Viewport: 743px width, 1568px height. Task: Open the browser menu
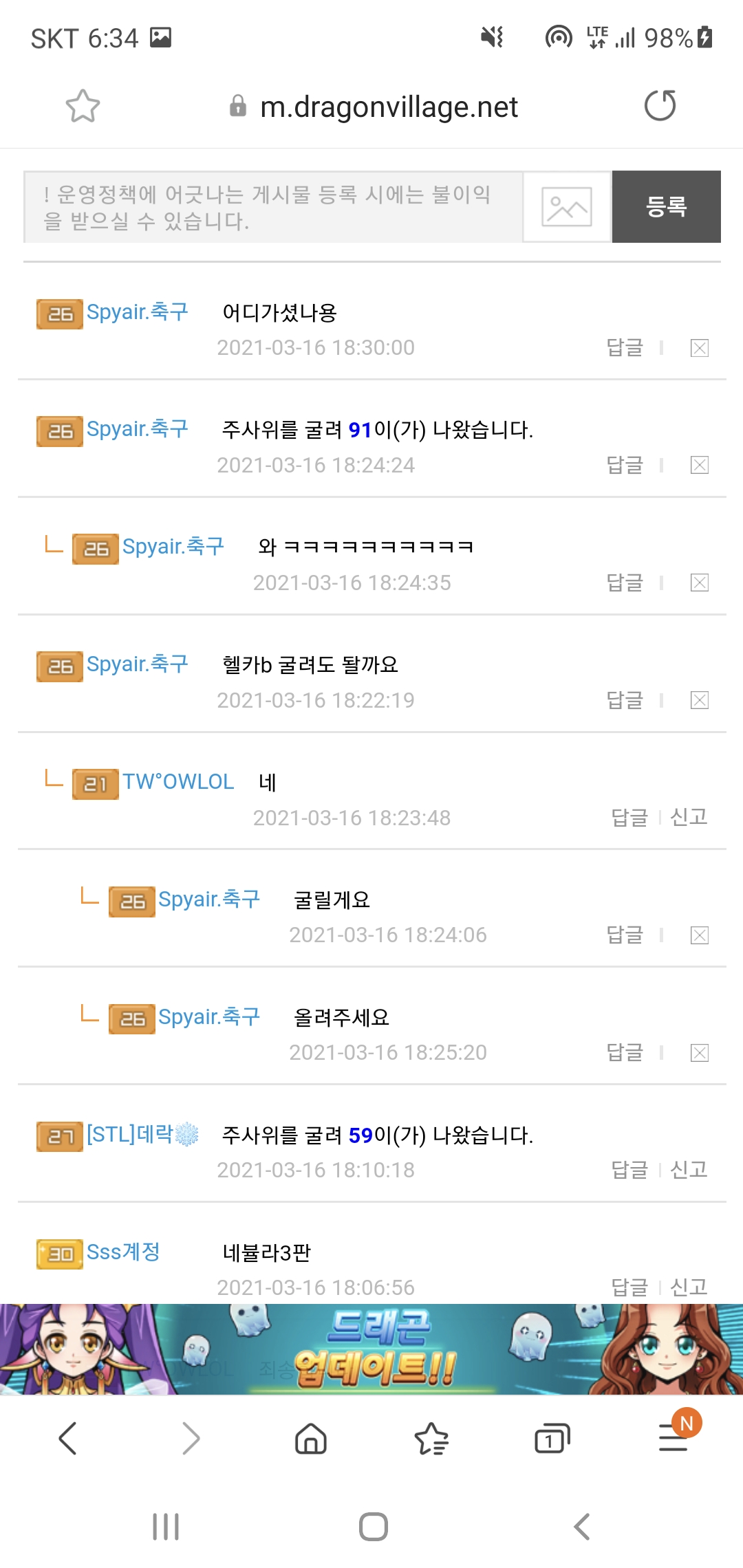674,1438
